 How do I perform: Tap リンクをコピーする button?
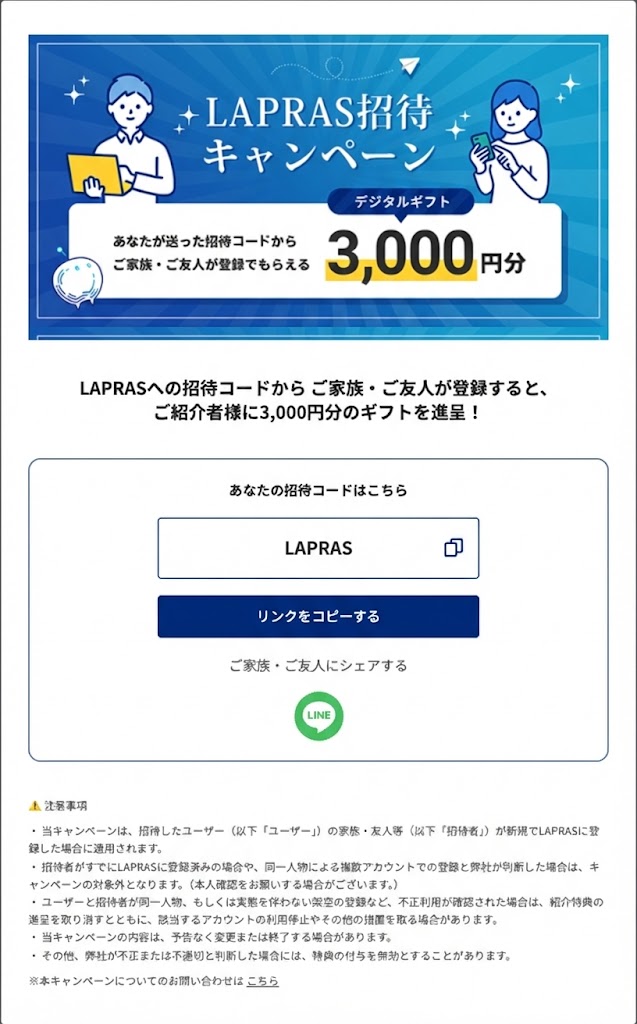318,616
